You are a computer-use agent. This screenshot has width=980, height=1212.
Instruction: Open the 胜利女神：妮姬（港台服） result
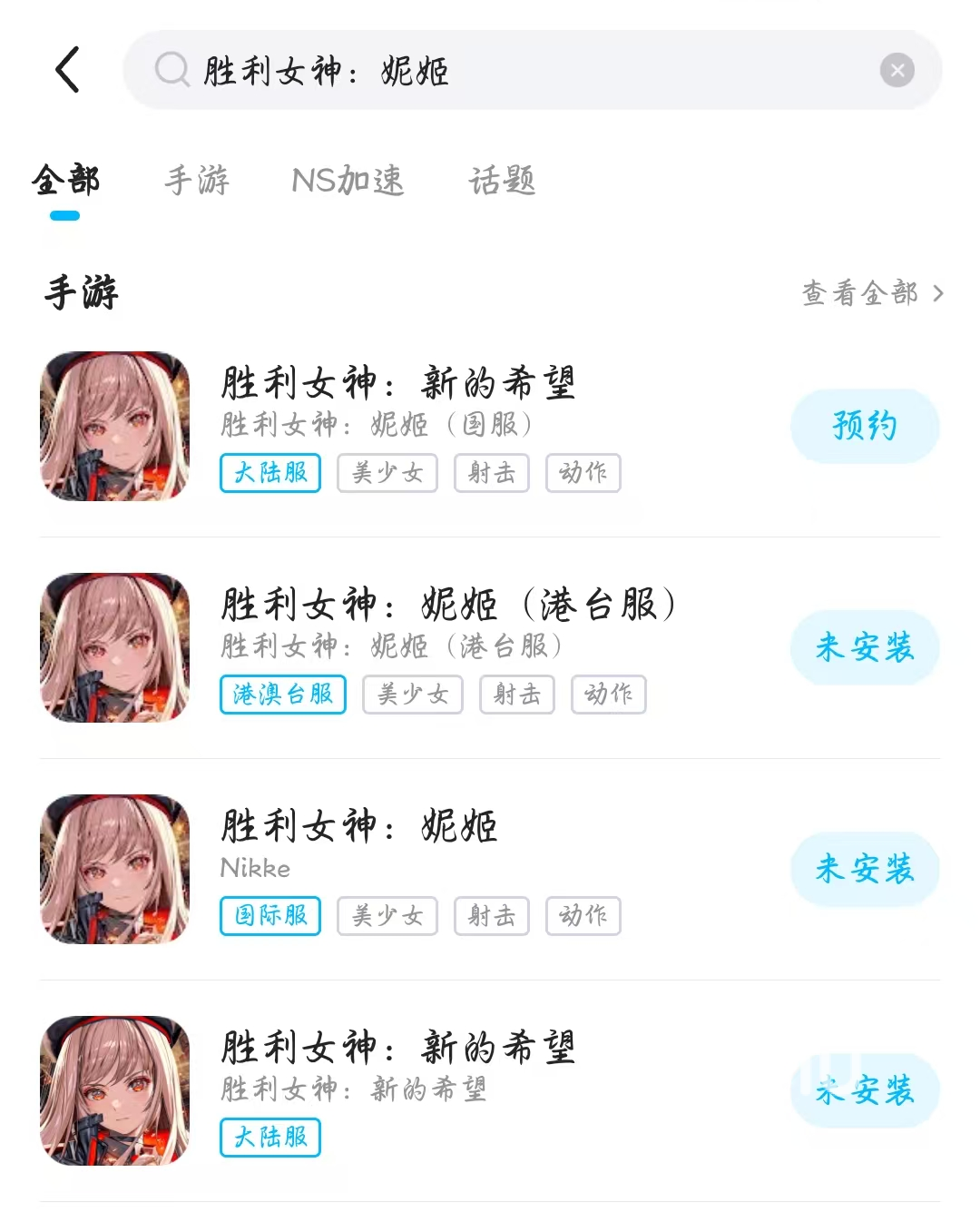448,606
